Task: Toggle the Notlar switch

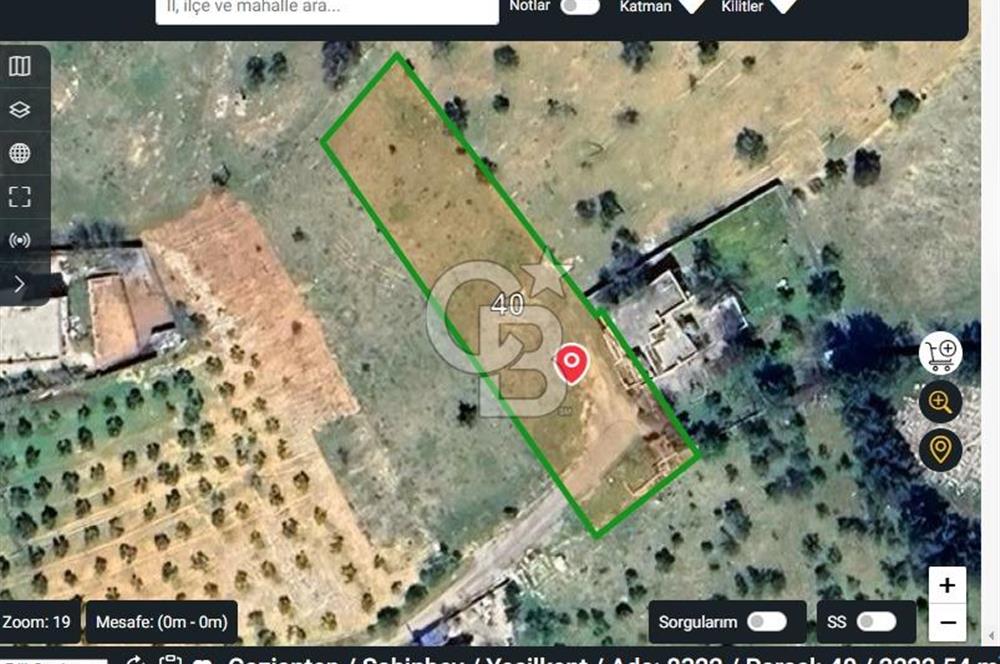Action: click(x=580, y=6)
